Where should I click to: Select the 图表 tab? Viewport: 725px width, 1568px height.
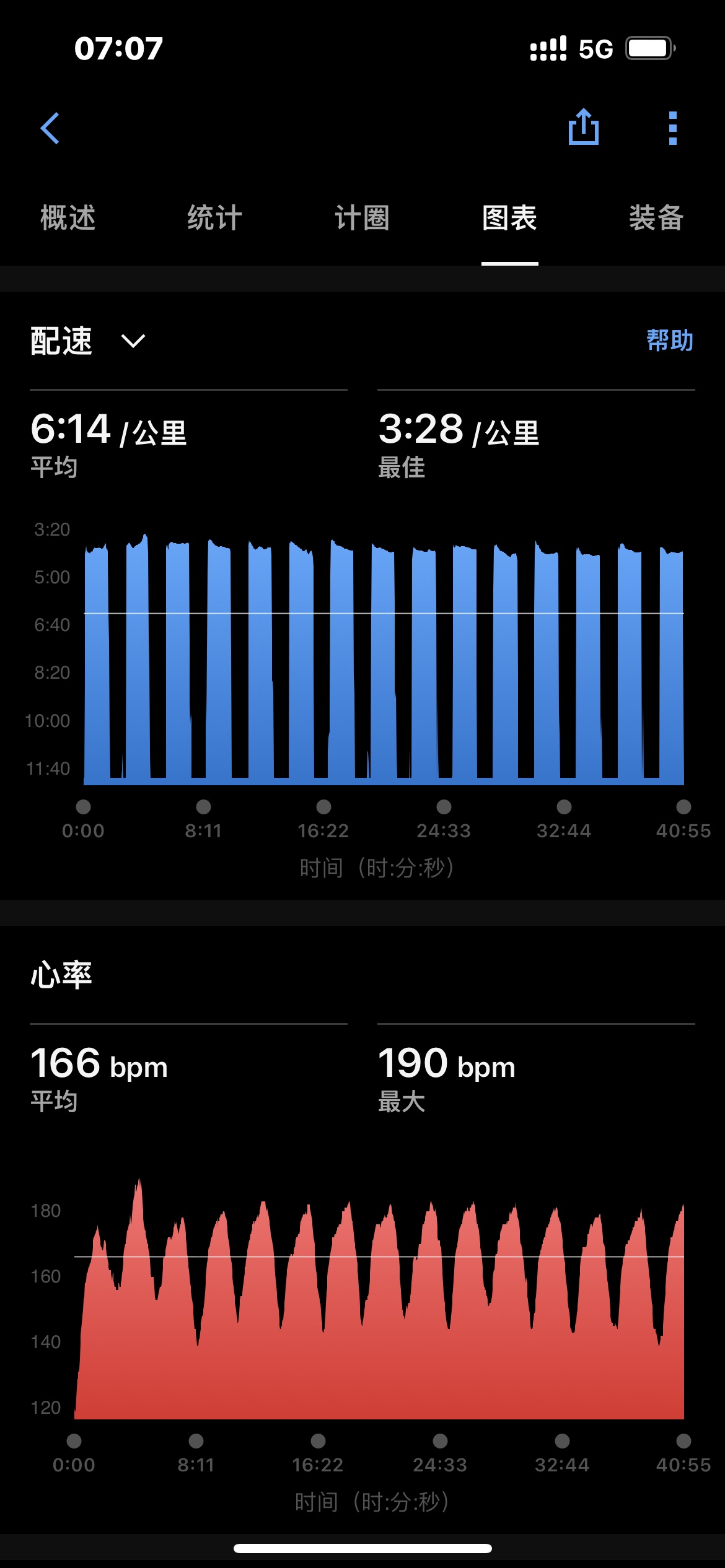click(509, 218)
